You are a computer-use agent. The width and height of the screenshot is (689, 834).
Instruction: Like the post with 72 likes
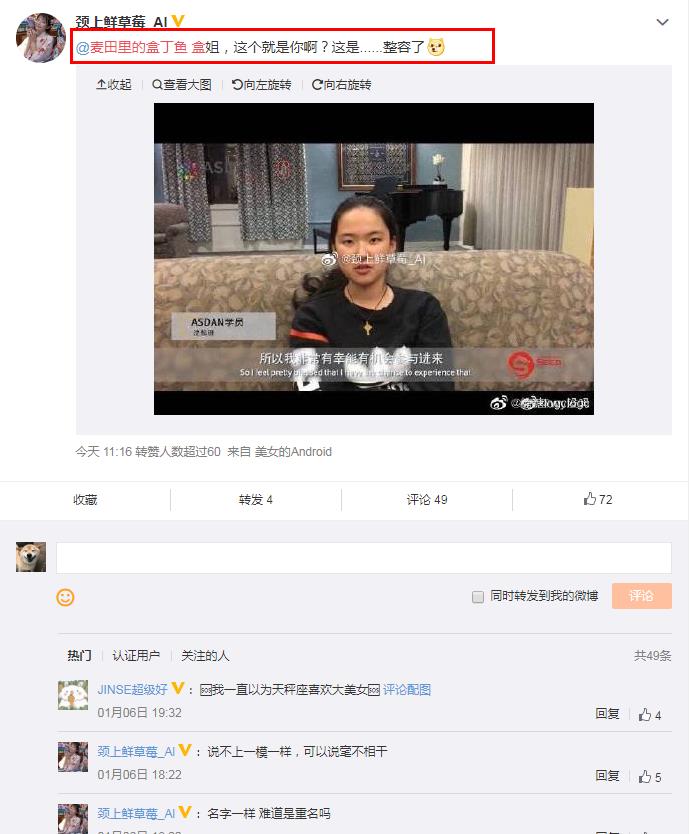click(598, 499)
